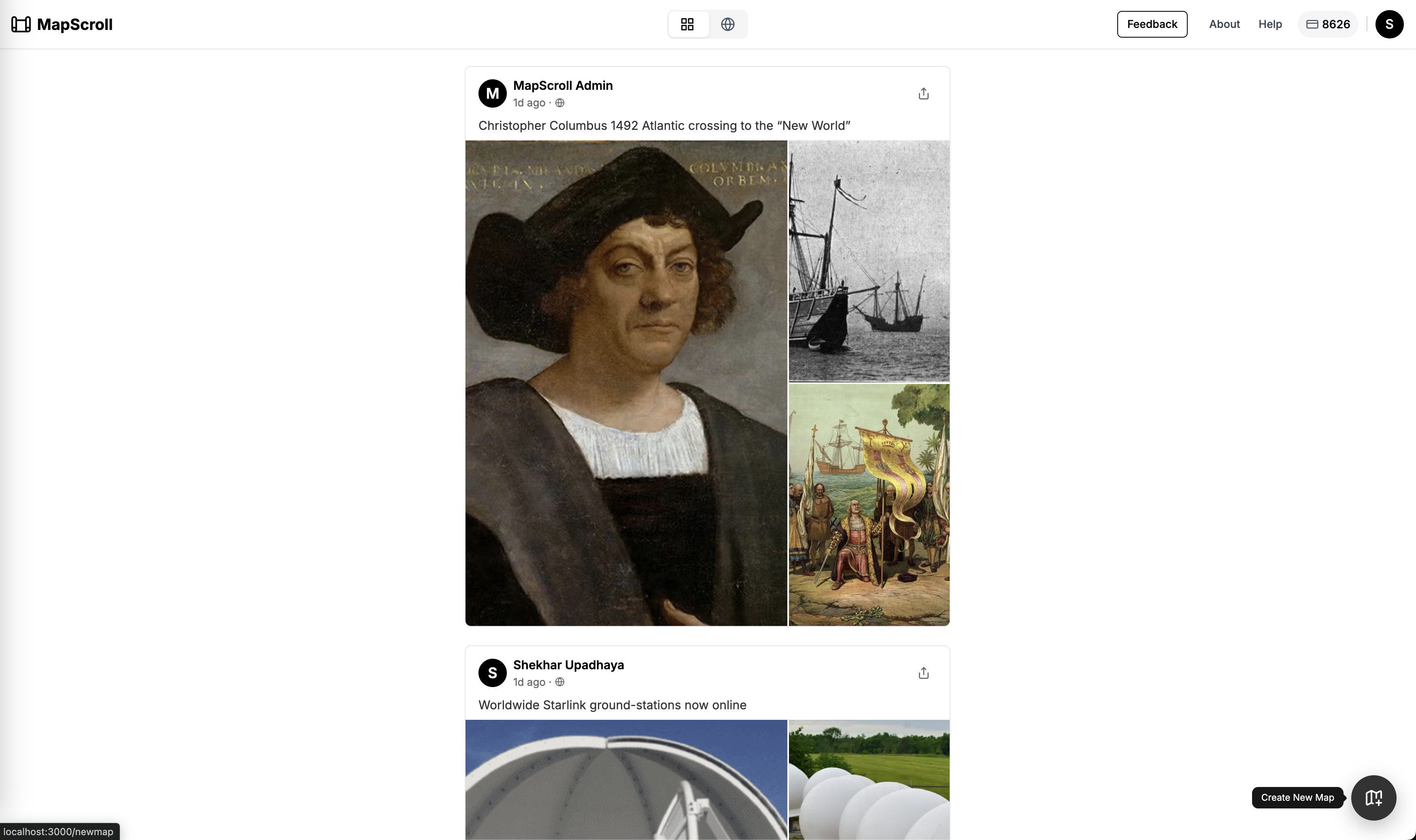Open the black-and-white ships image tile
1416x840 pixels.
(x=869, y=261)
